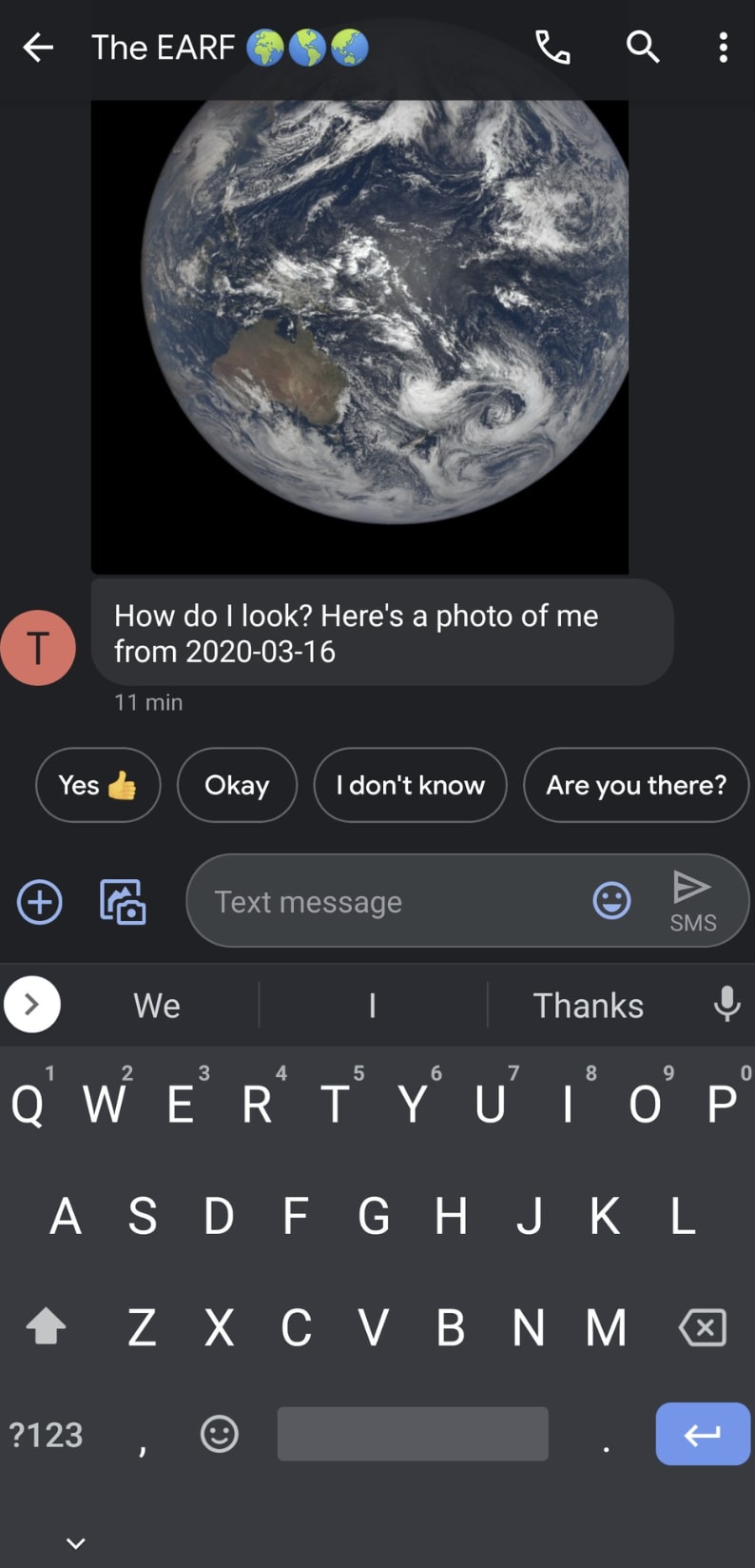Search within this conversation

point(643,47)
